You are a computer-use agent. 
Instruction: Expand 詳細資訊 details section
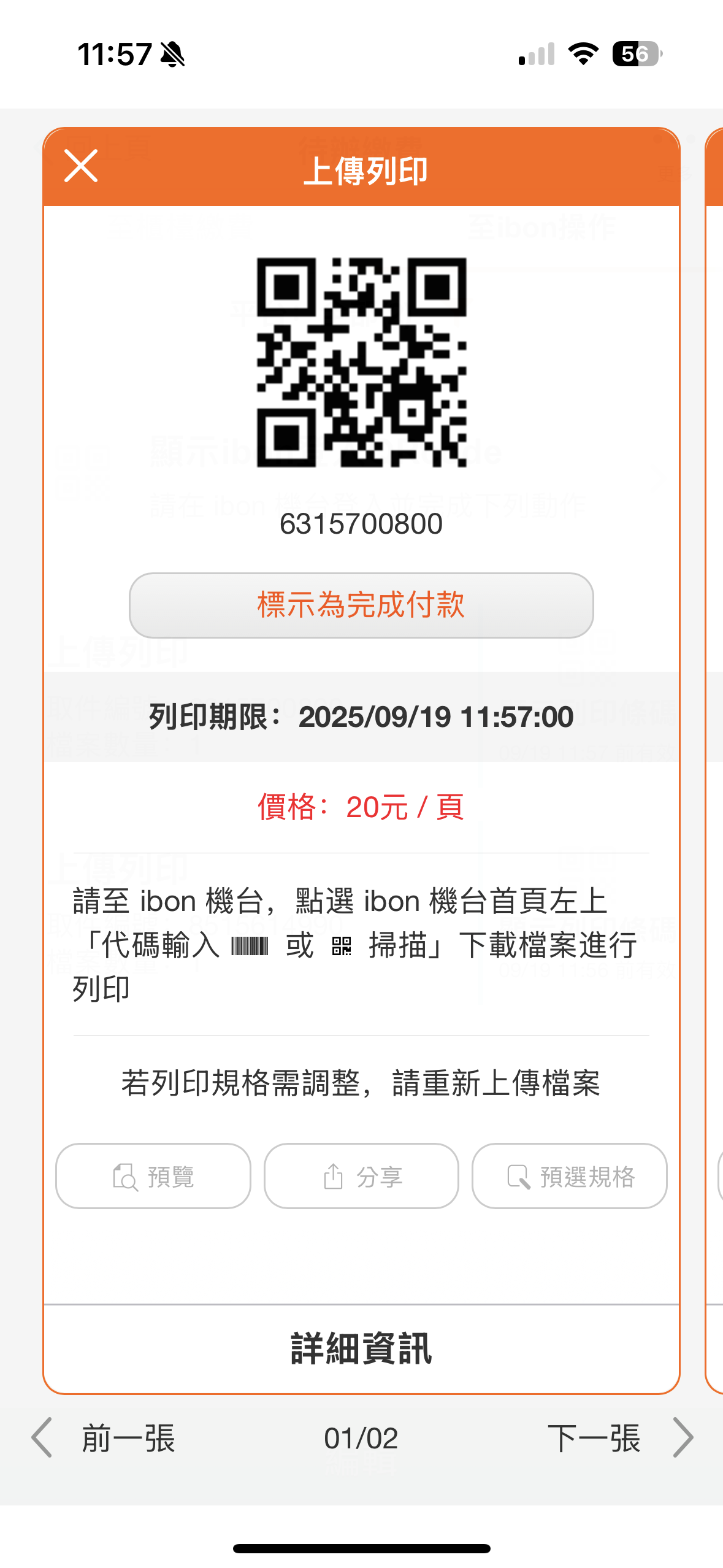click(x=361, y=1349)
